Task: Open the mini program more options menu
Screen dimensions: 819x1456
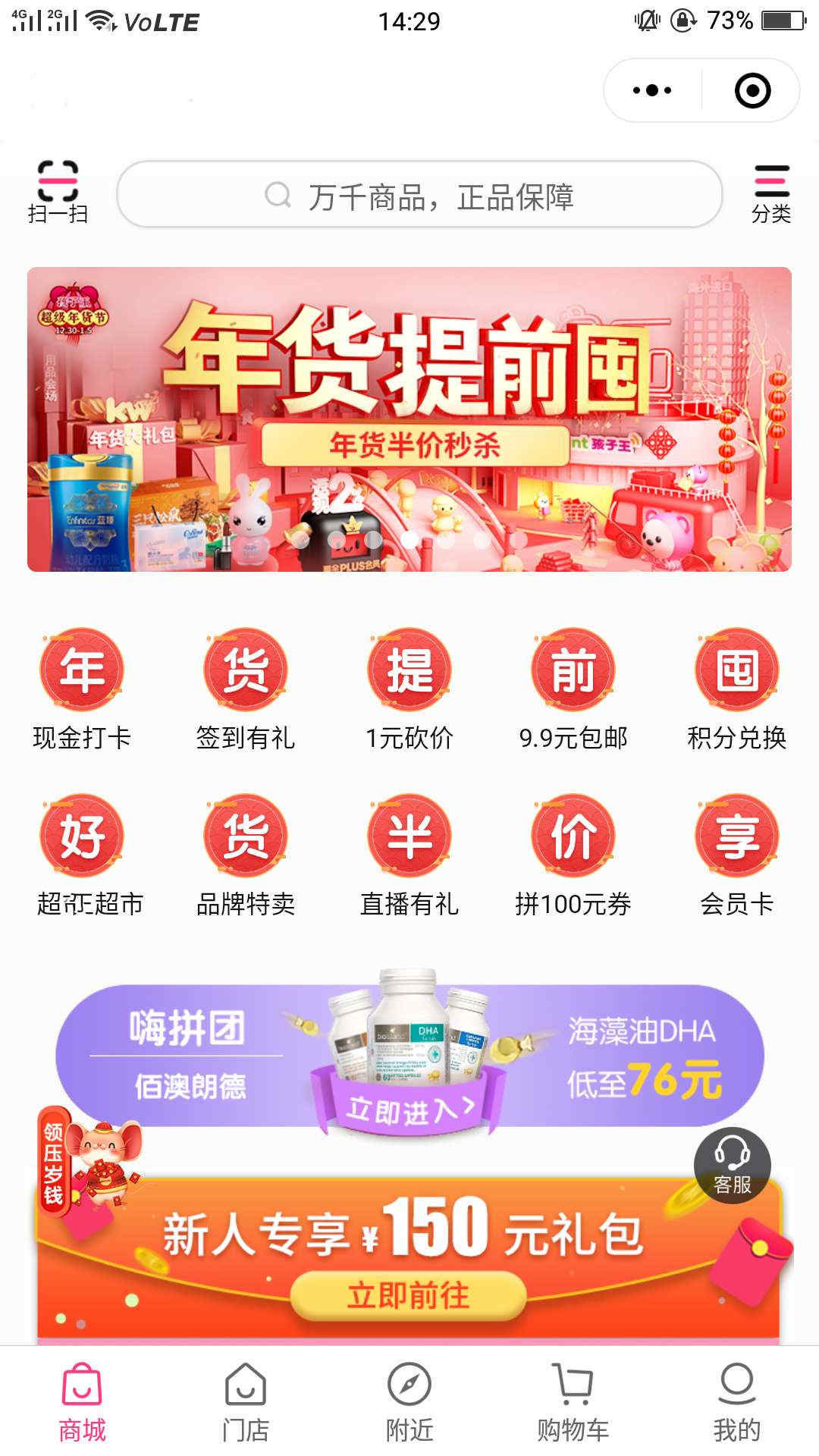Action: (652, 90)
